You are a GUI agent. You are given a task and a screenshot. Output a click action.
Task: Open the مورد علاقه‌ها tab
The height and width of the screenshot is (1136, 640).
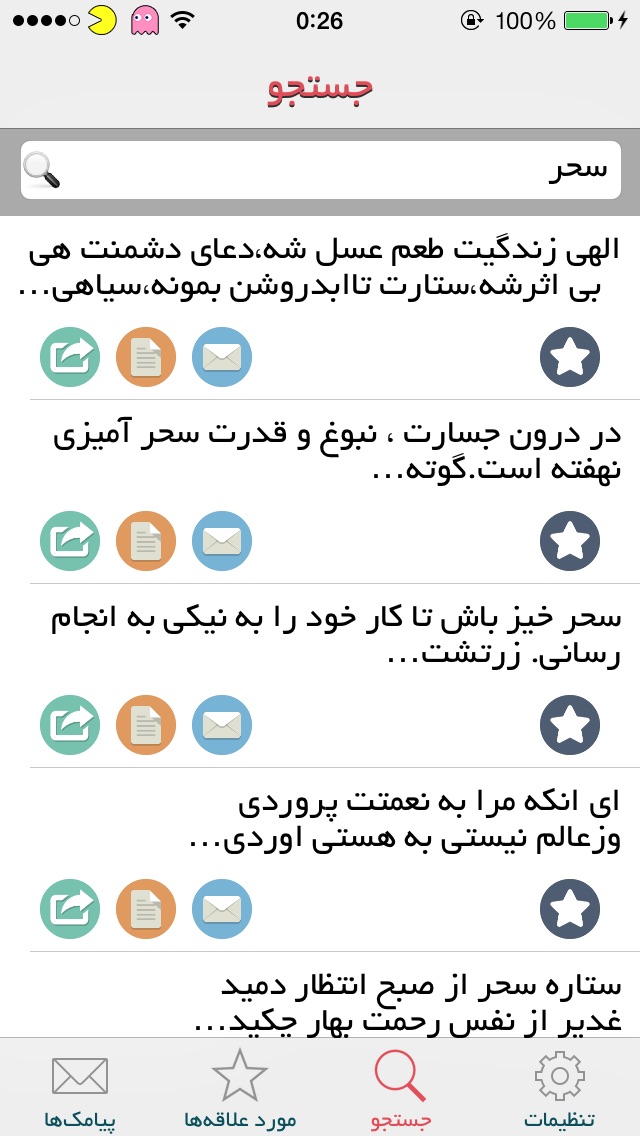tap(239, 1088)
